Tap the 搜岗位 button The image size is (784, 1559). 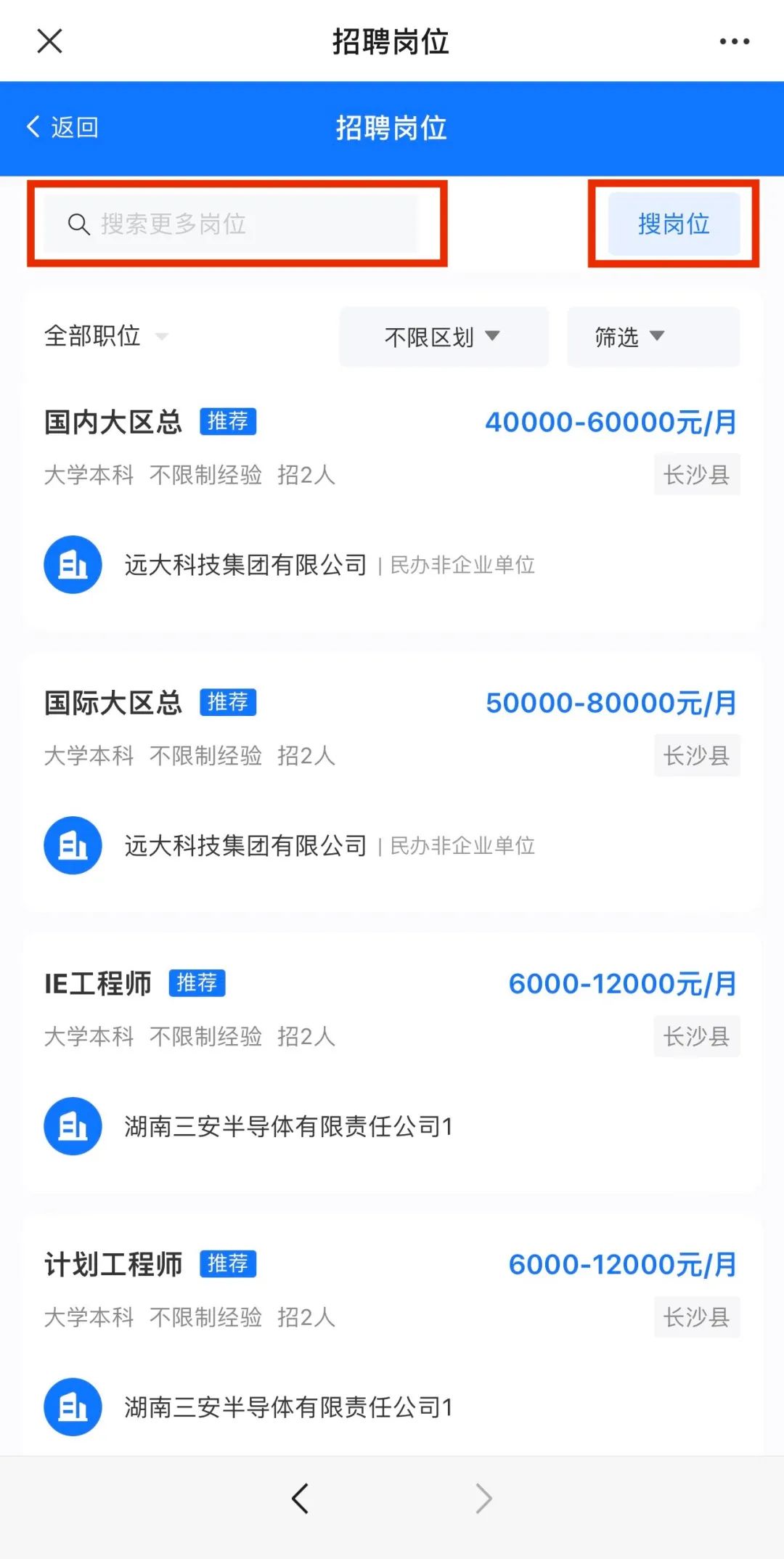674,224
